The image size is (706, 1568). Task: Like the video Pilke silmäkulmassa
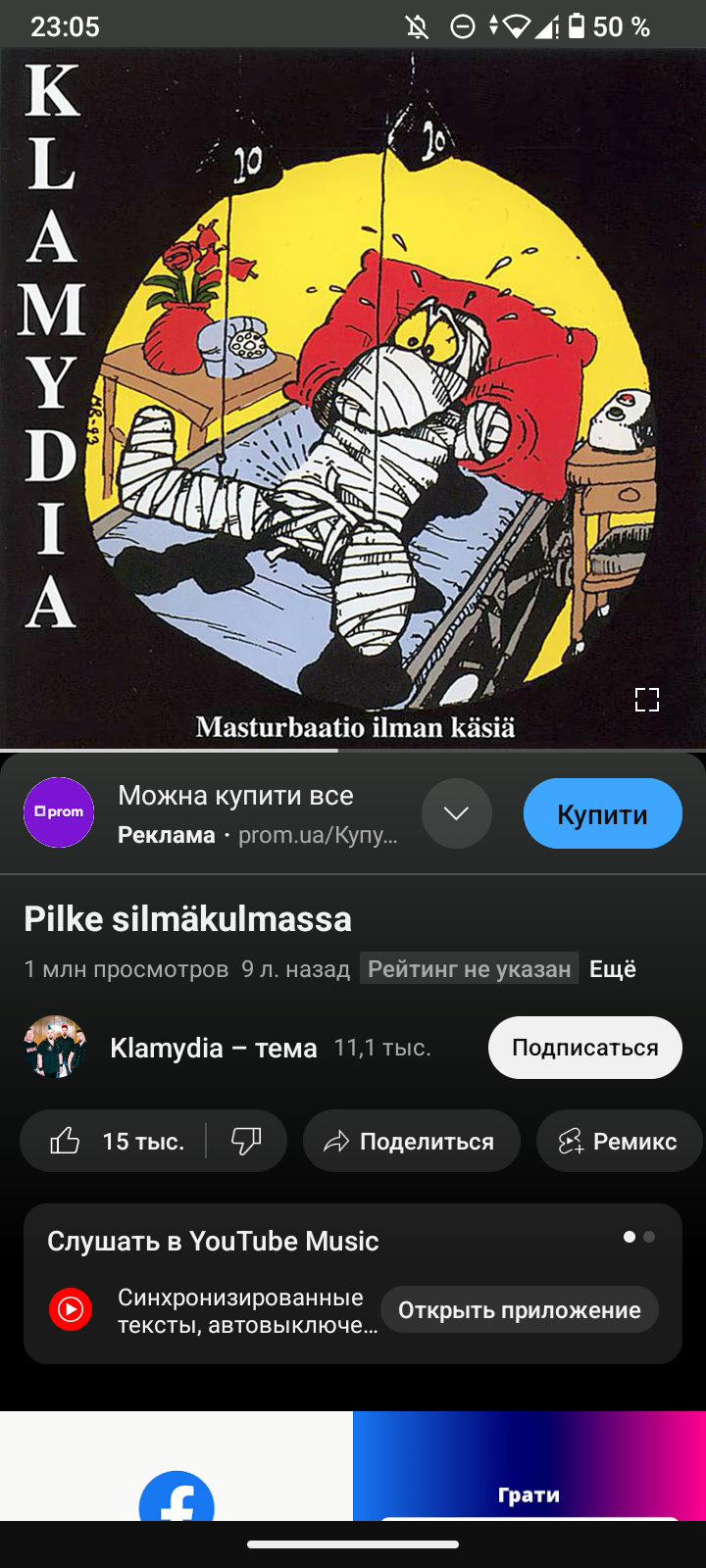point(114,1141)
